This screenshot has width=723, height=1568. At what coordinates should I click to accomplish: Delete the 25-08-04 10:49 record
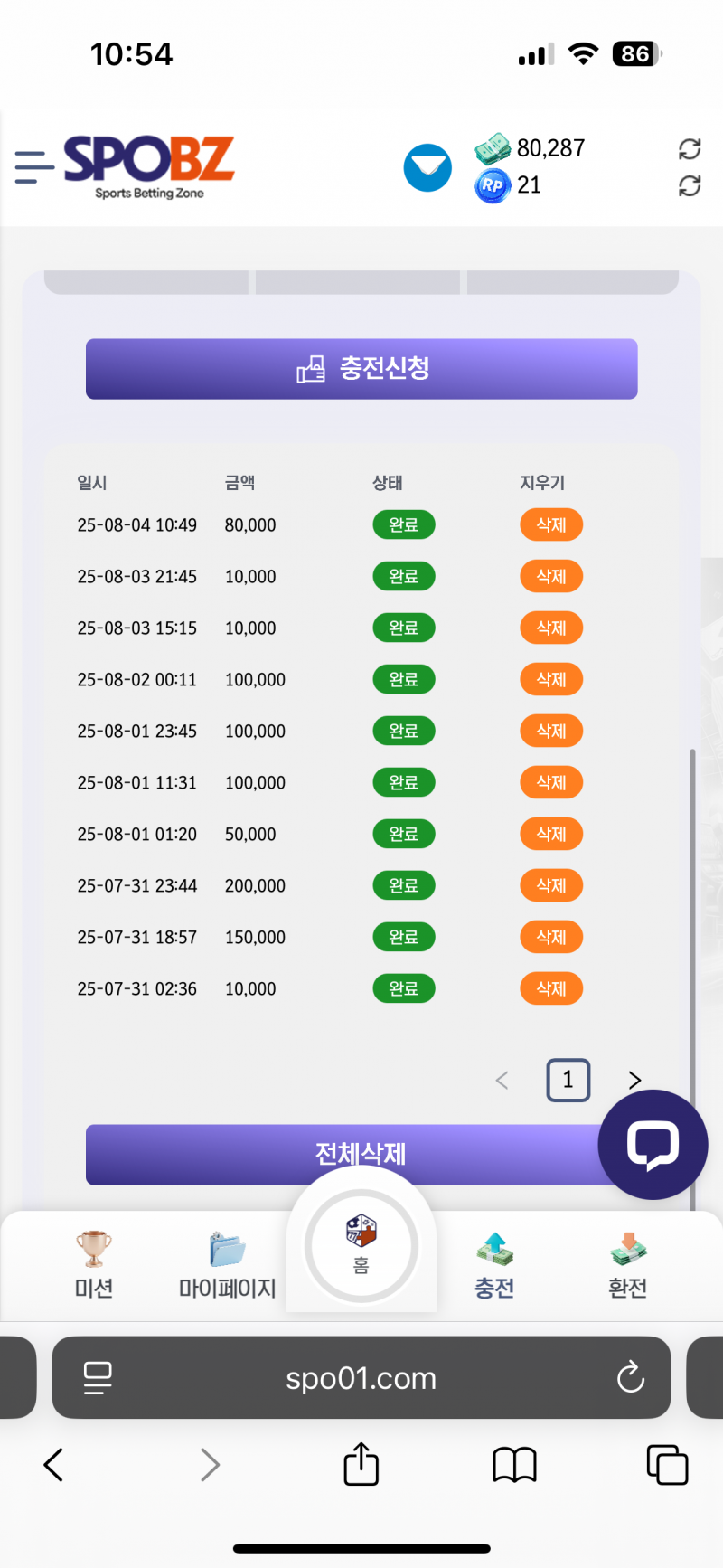[x=550, y=525]
